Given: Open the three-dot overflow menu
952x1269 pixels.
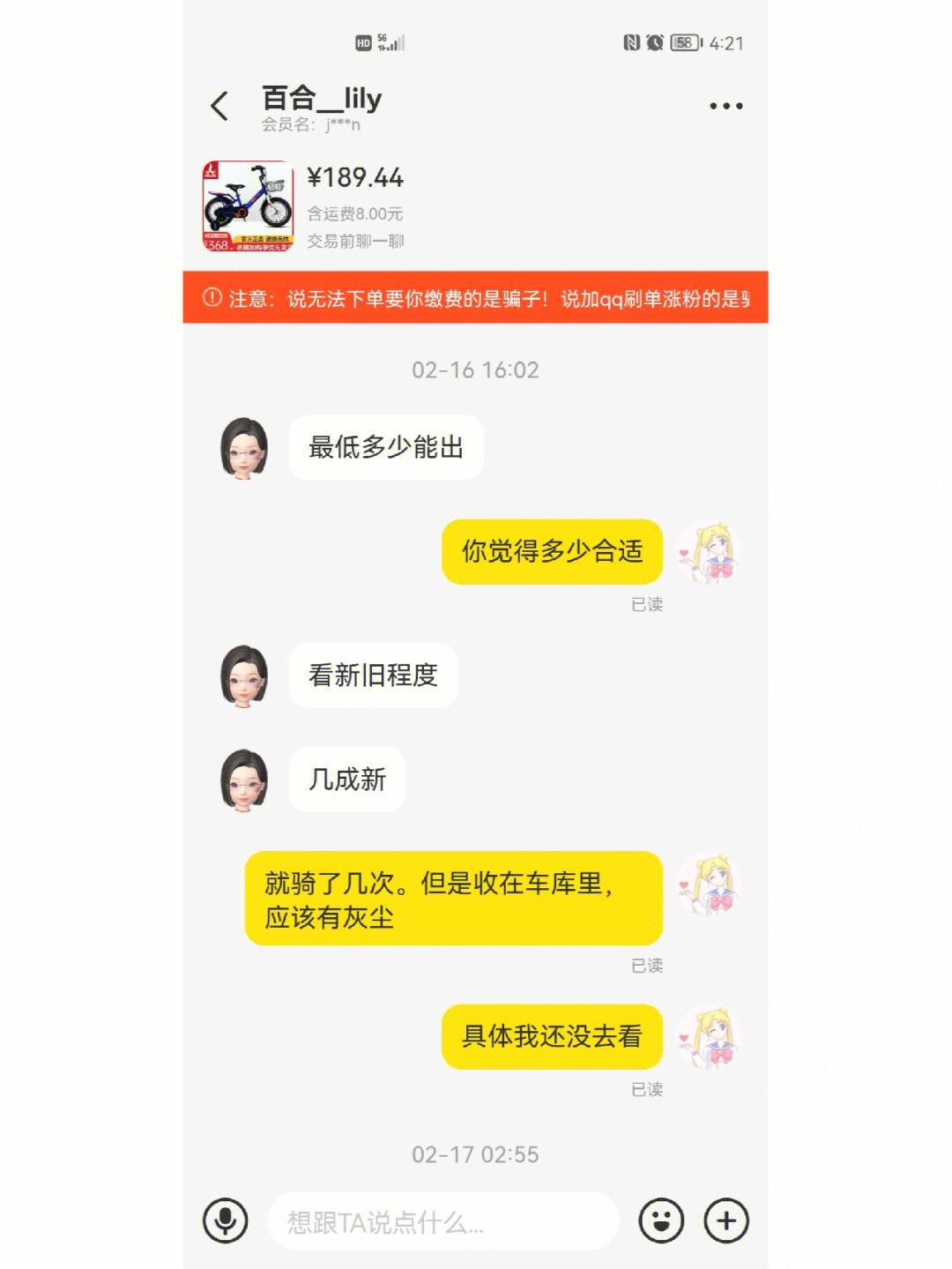Looking at the screenshot, I should click(x=725, y=106).
